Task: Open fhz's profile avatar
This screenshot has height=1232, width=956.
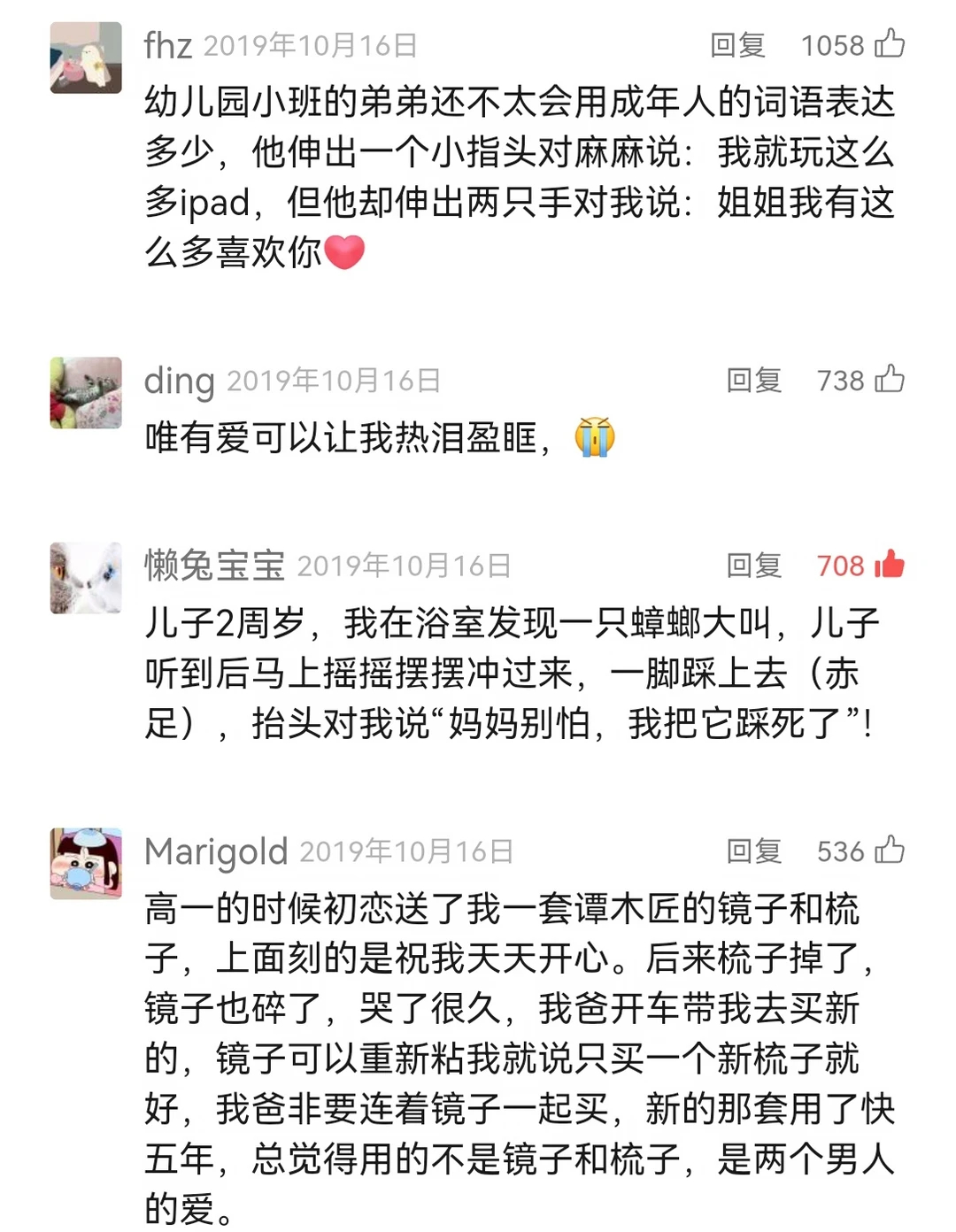Action: click(x=86, y=58)
